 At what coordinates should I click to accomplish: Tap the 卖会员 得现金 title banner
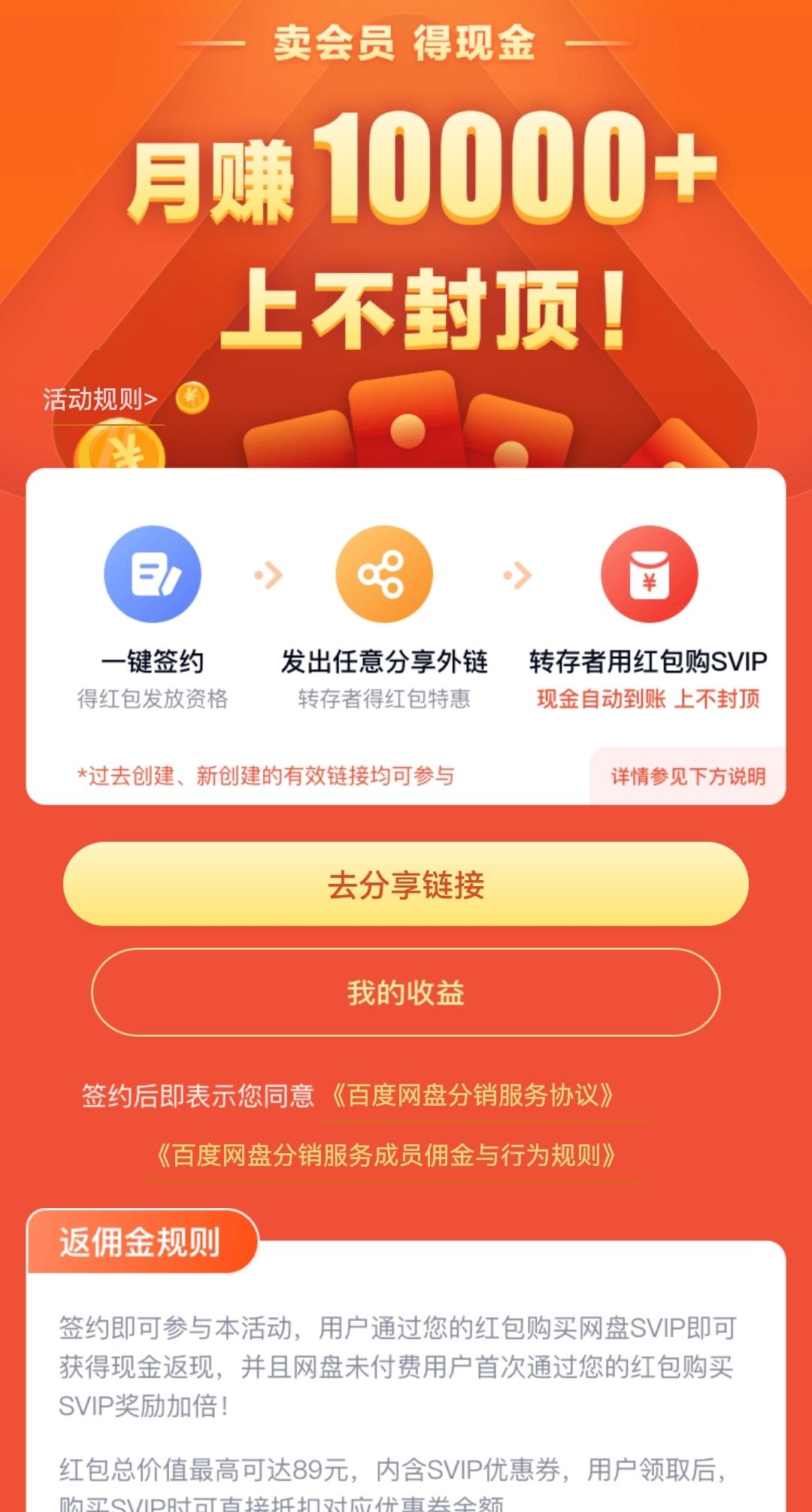406,45
